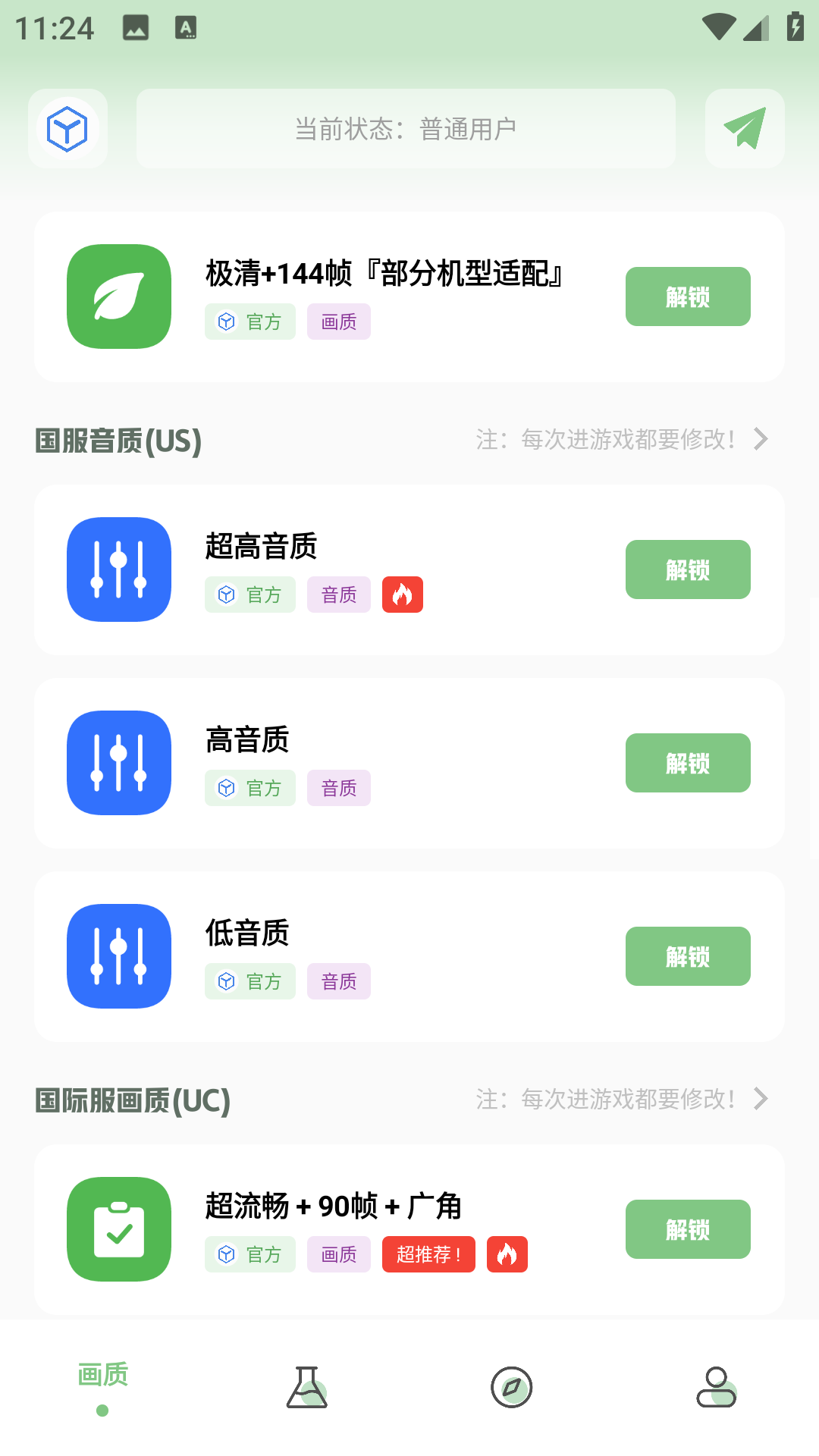819x1456 pixels.
Task: Open the cube icon at top left
Action: 67,129
